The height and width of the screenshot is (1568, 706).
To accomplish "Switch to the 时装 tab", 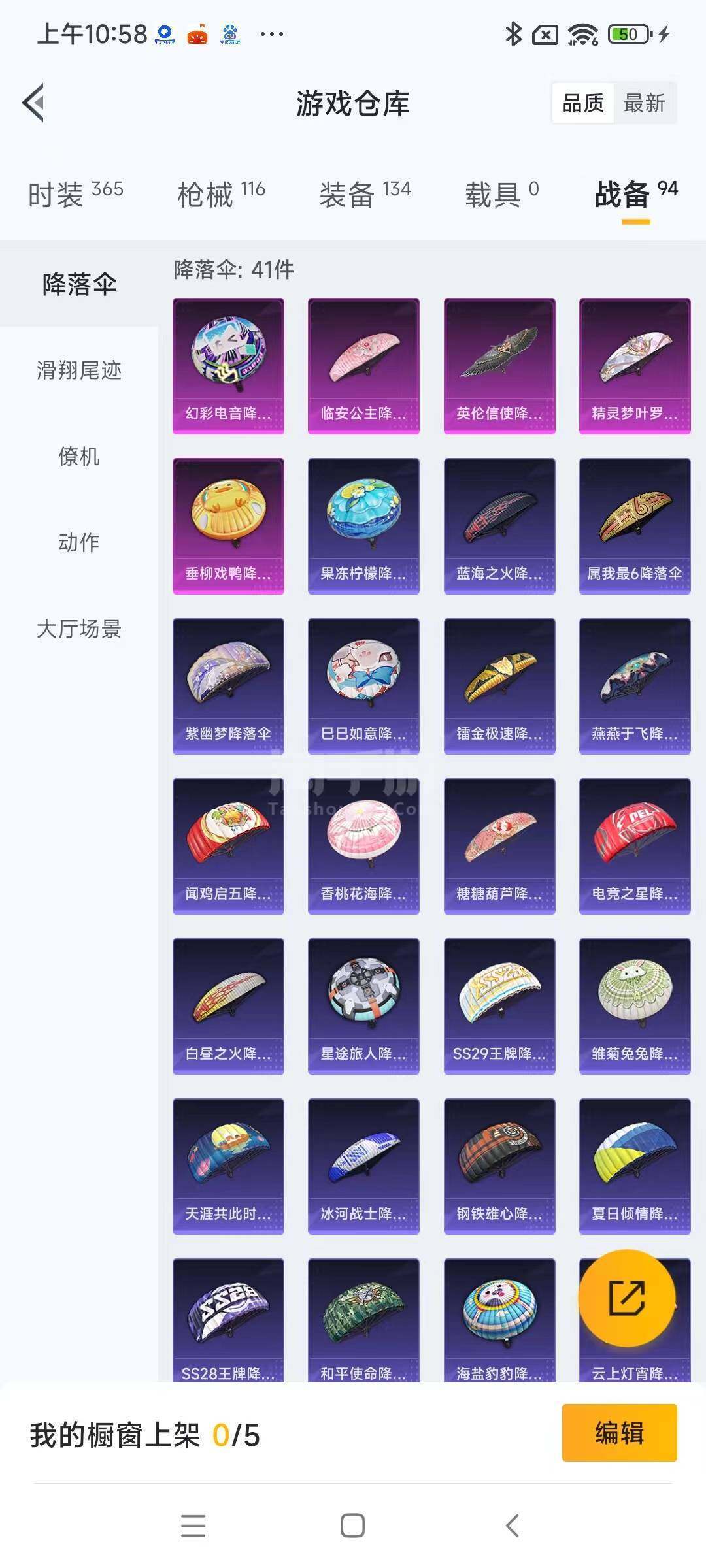I will [75, 194].
